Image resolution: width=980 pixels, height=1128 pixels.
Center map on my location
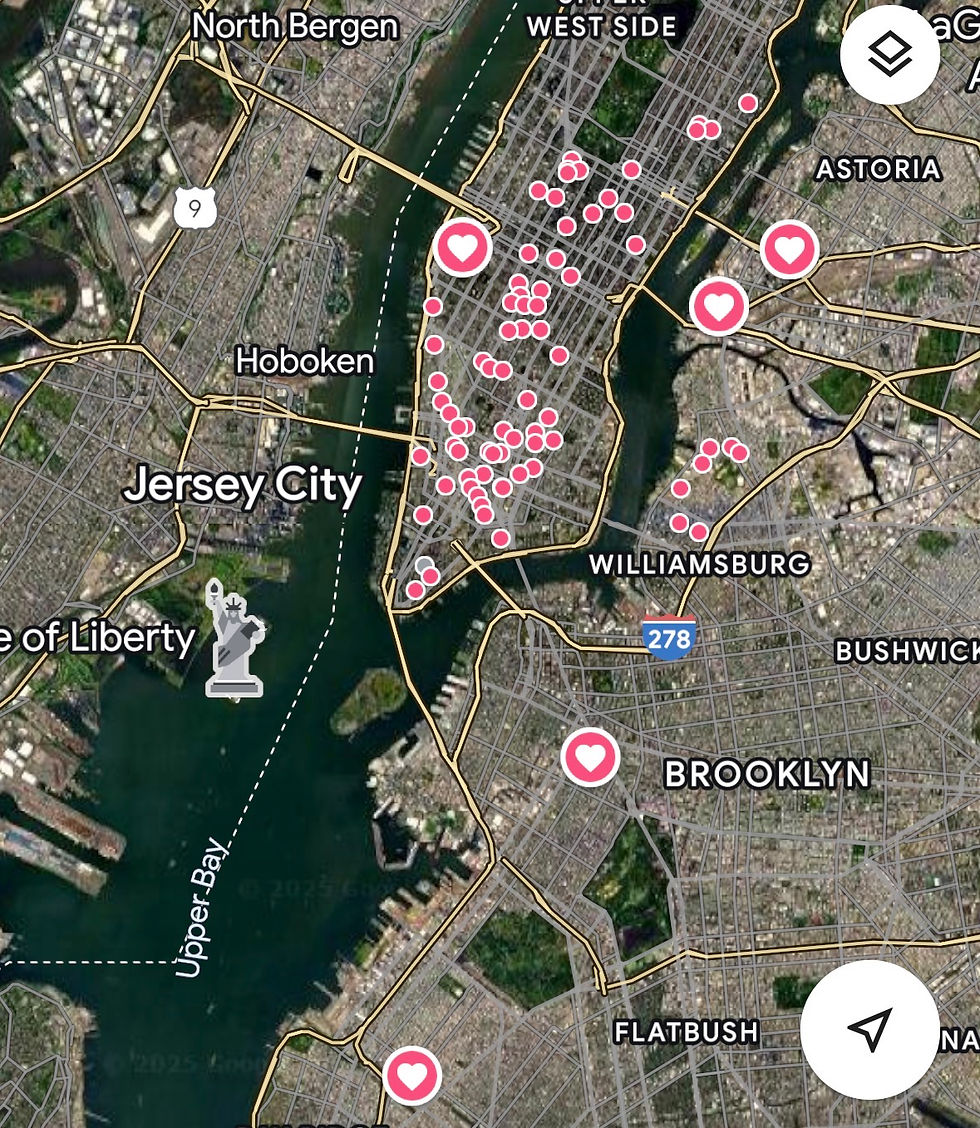(x=869, y=1029)
